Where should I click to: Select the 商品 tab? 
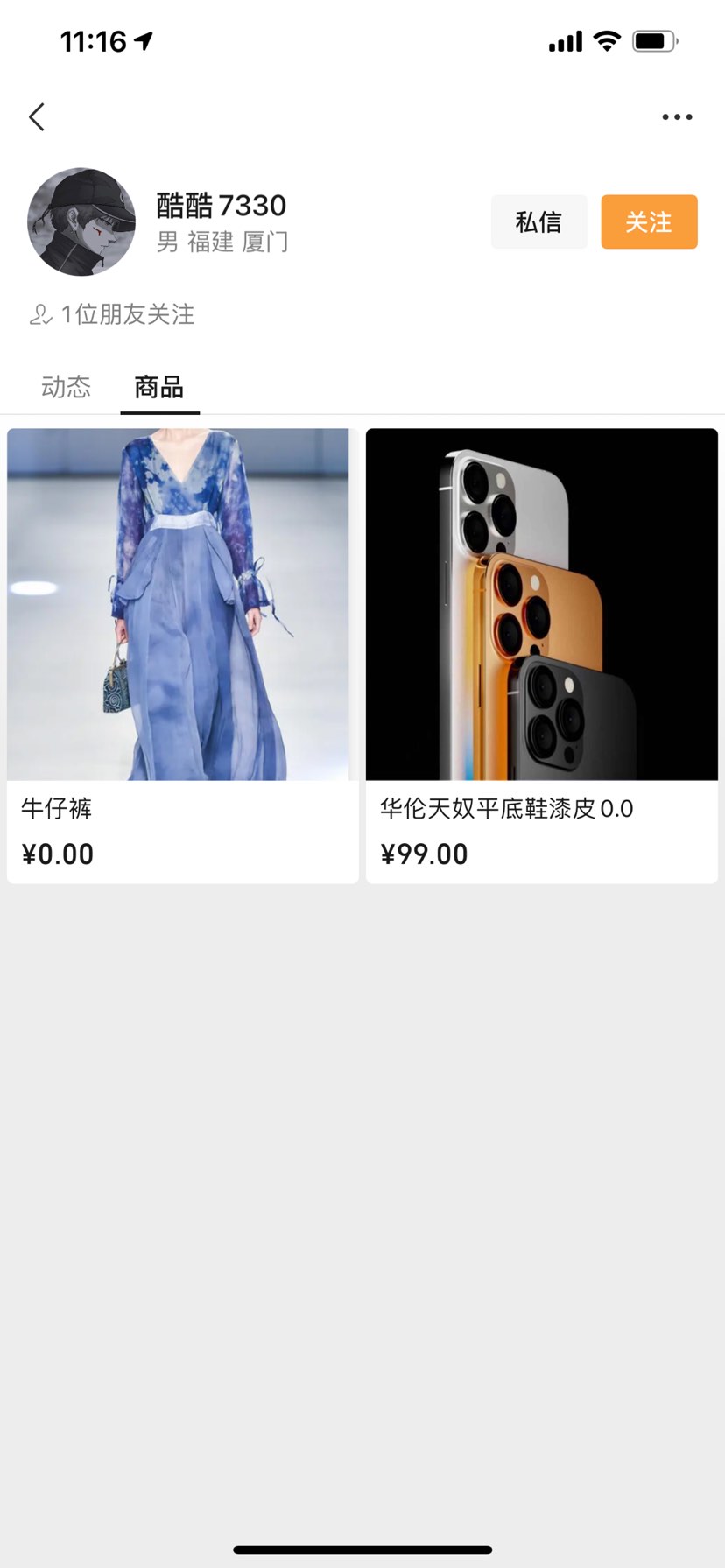click(159, 387)
